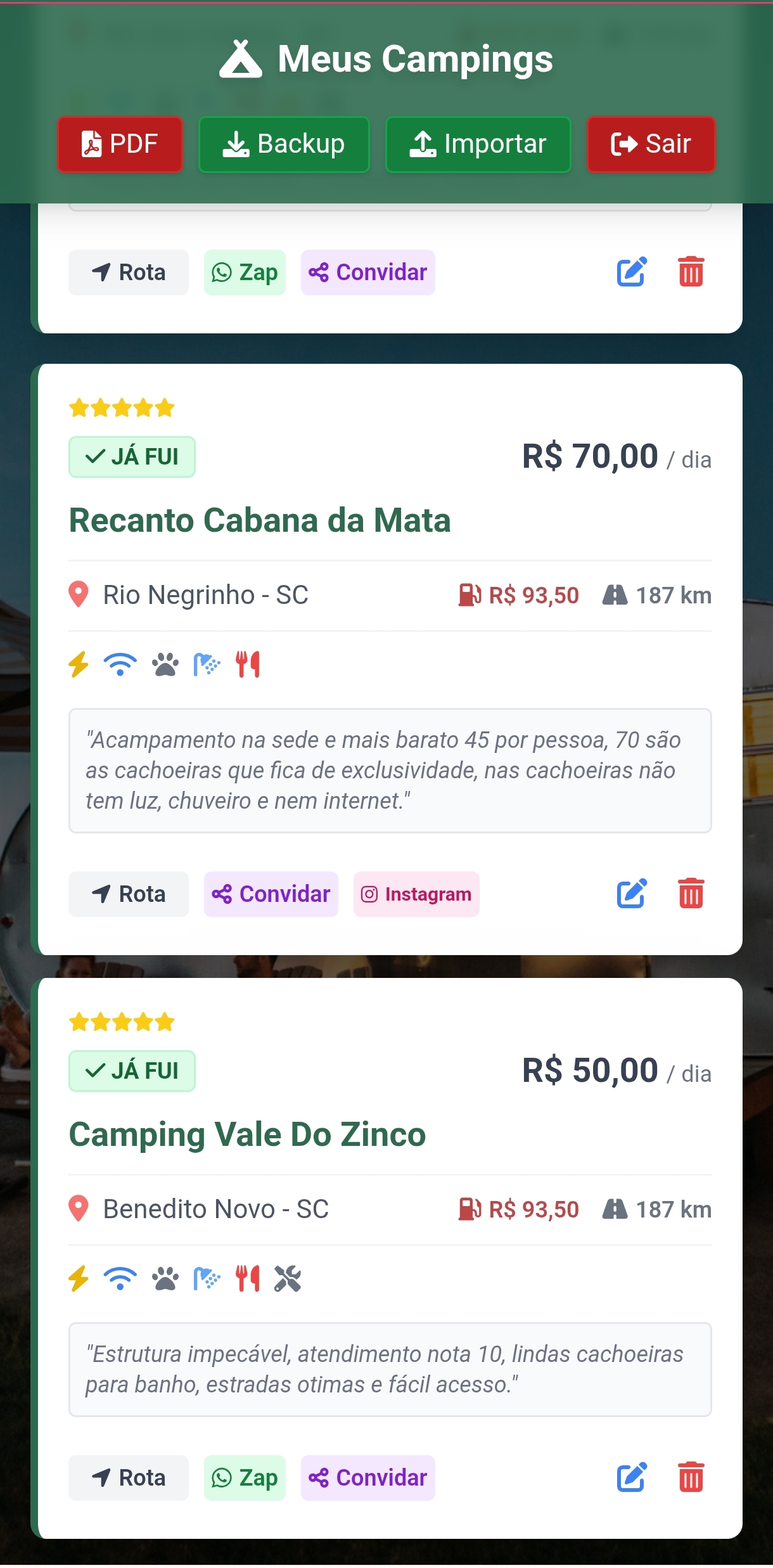Viewport: 773px width, 1568px height.
Task: Log out with the Sair button
Action: 650,144
